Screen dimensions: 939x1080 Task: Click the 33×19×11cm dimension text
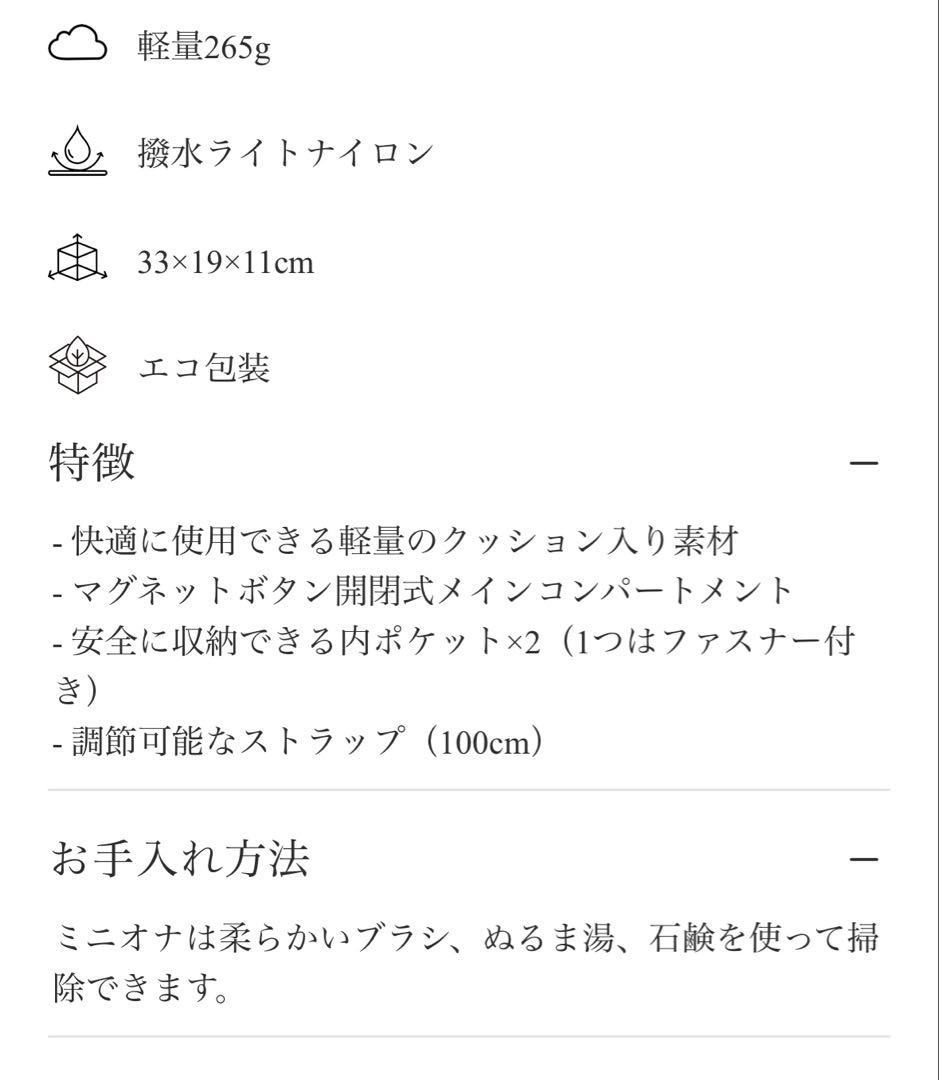(222, 263)
